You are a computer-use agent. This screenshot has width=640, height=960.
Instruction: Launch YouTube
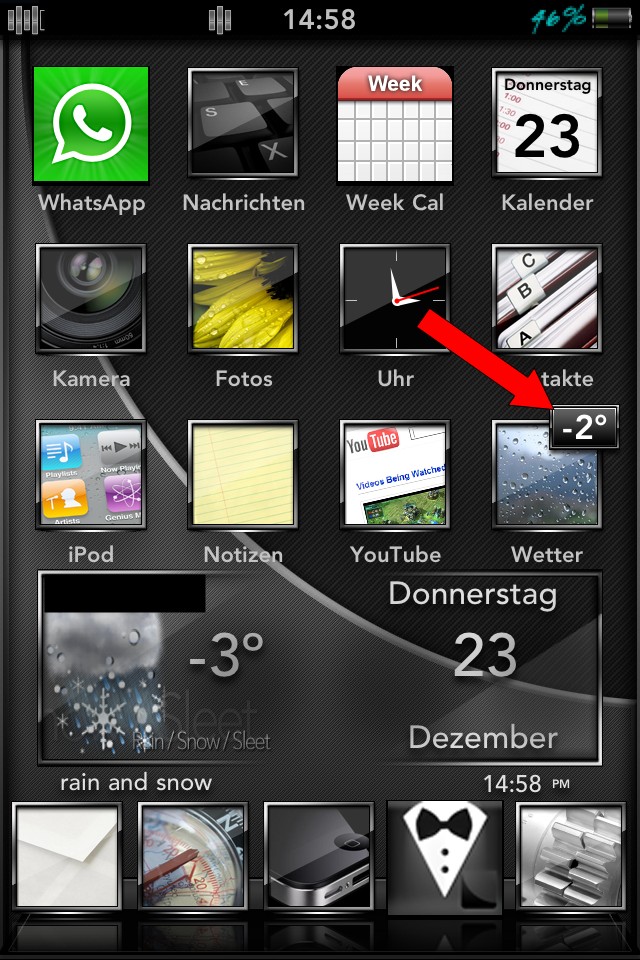pyautogui.click(x=395, y=474)
